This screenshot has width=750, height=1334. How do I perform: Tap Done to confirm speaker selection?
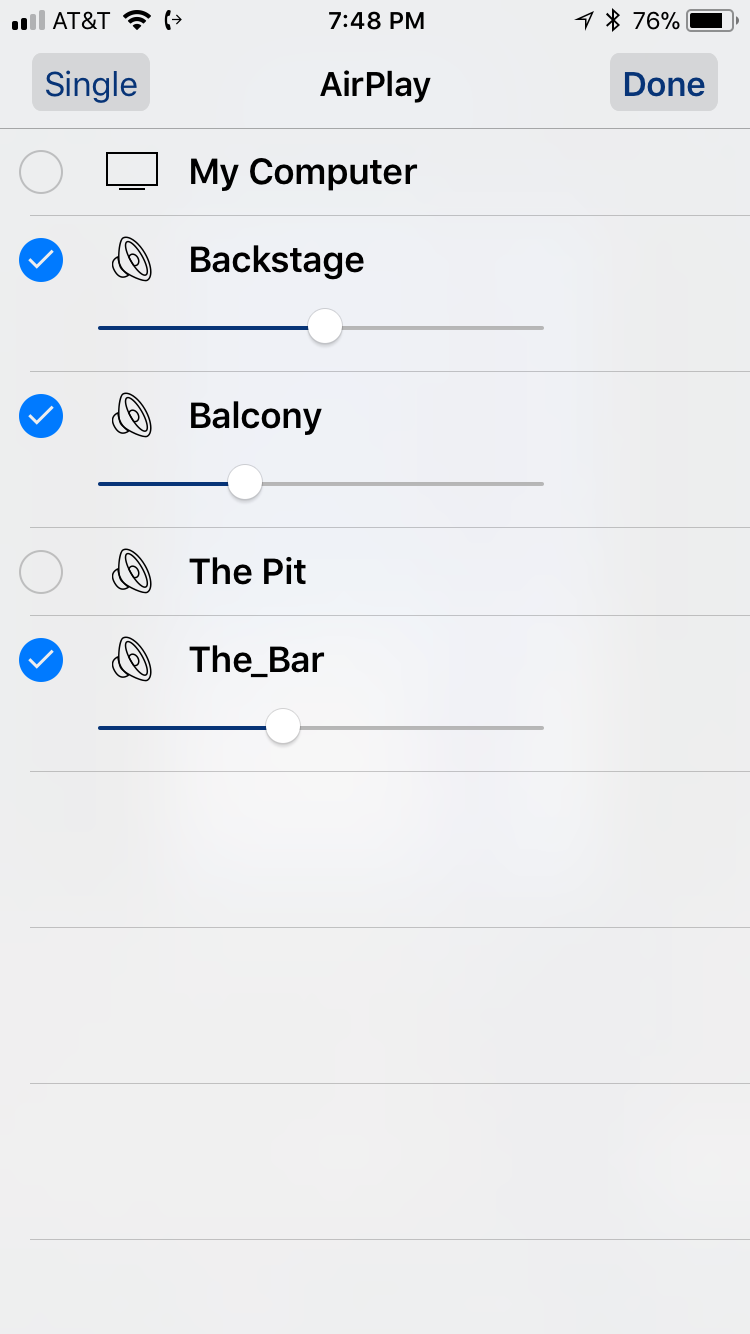click(663, 84)
